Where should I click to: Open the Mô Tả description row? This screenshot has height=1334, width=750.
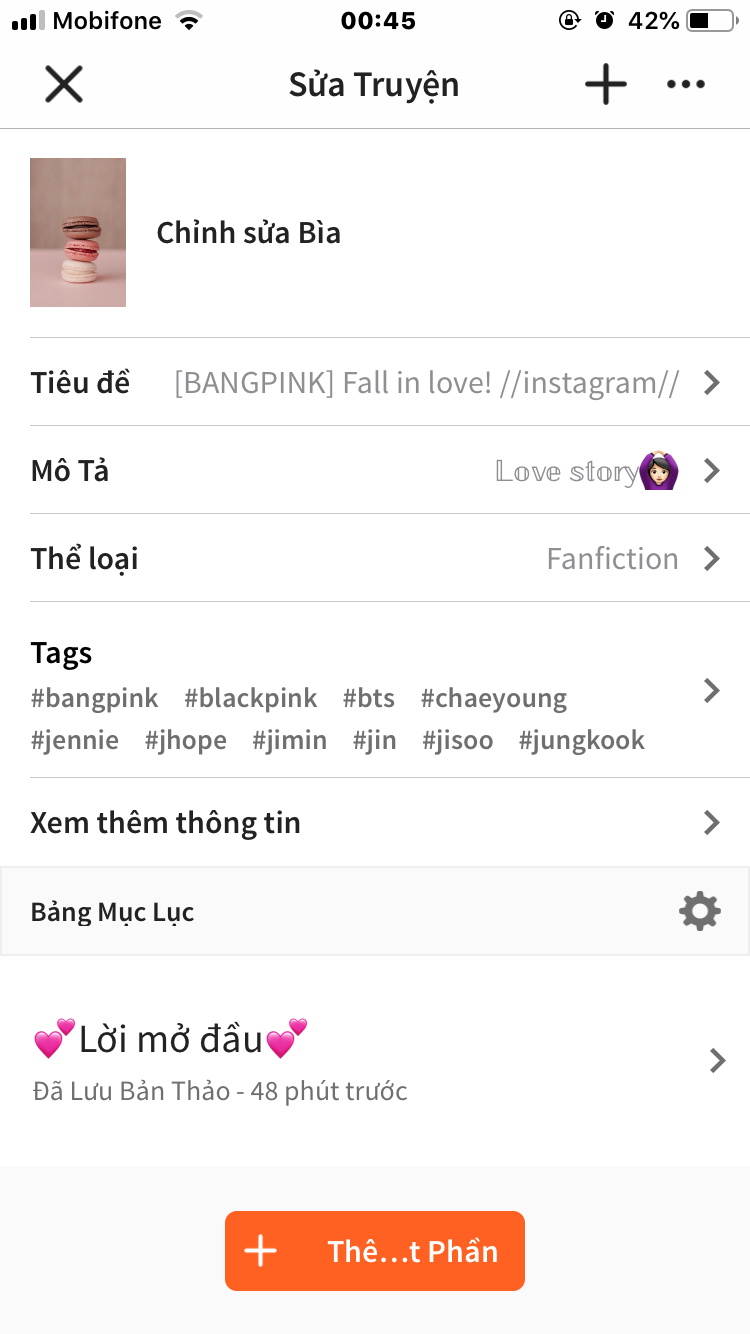pos(375,471)
